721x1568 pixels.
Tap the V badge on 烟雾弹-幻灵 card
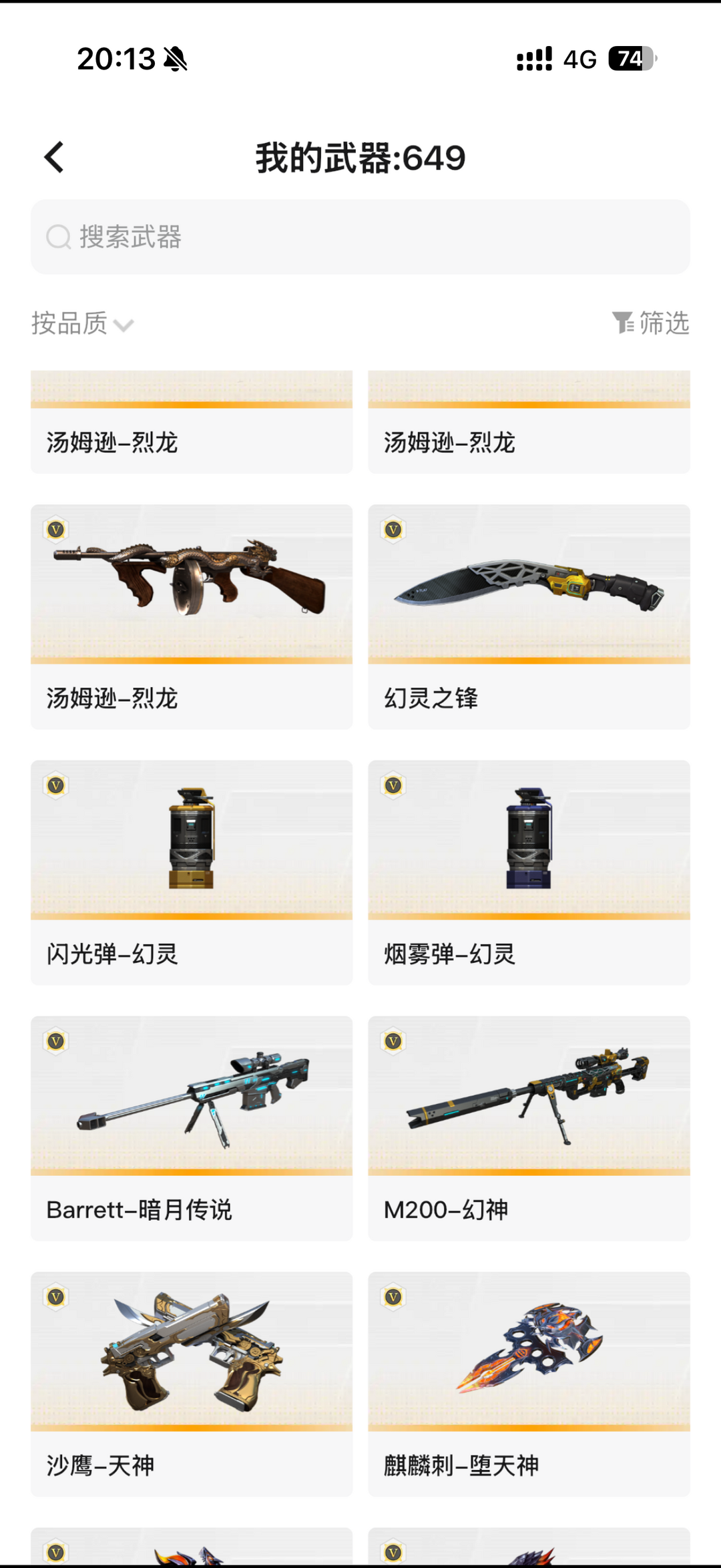point(394,785)
